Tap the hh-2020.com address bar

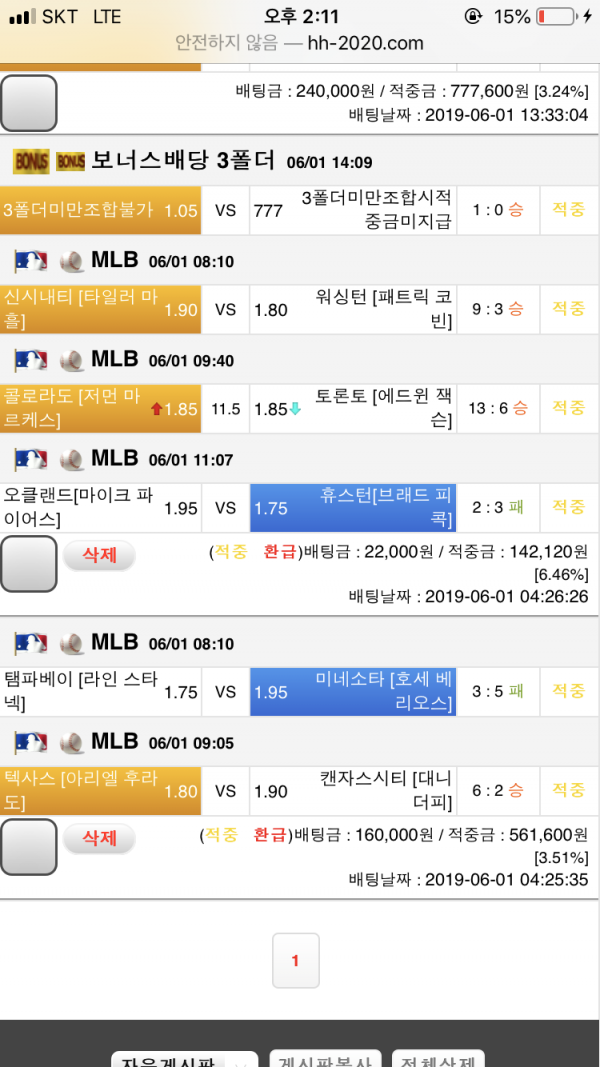[x=300, y=43]
